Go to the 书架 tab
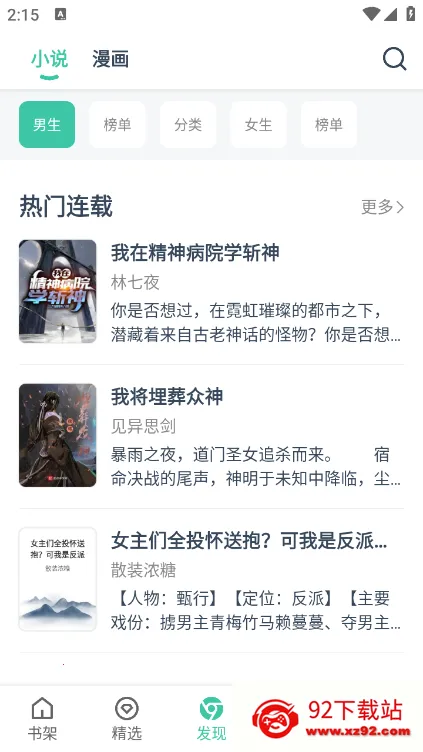 42,718
